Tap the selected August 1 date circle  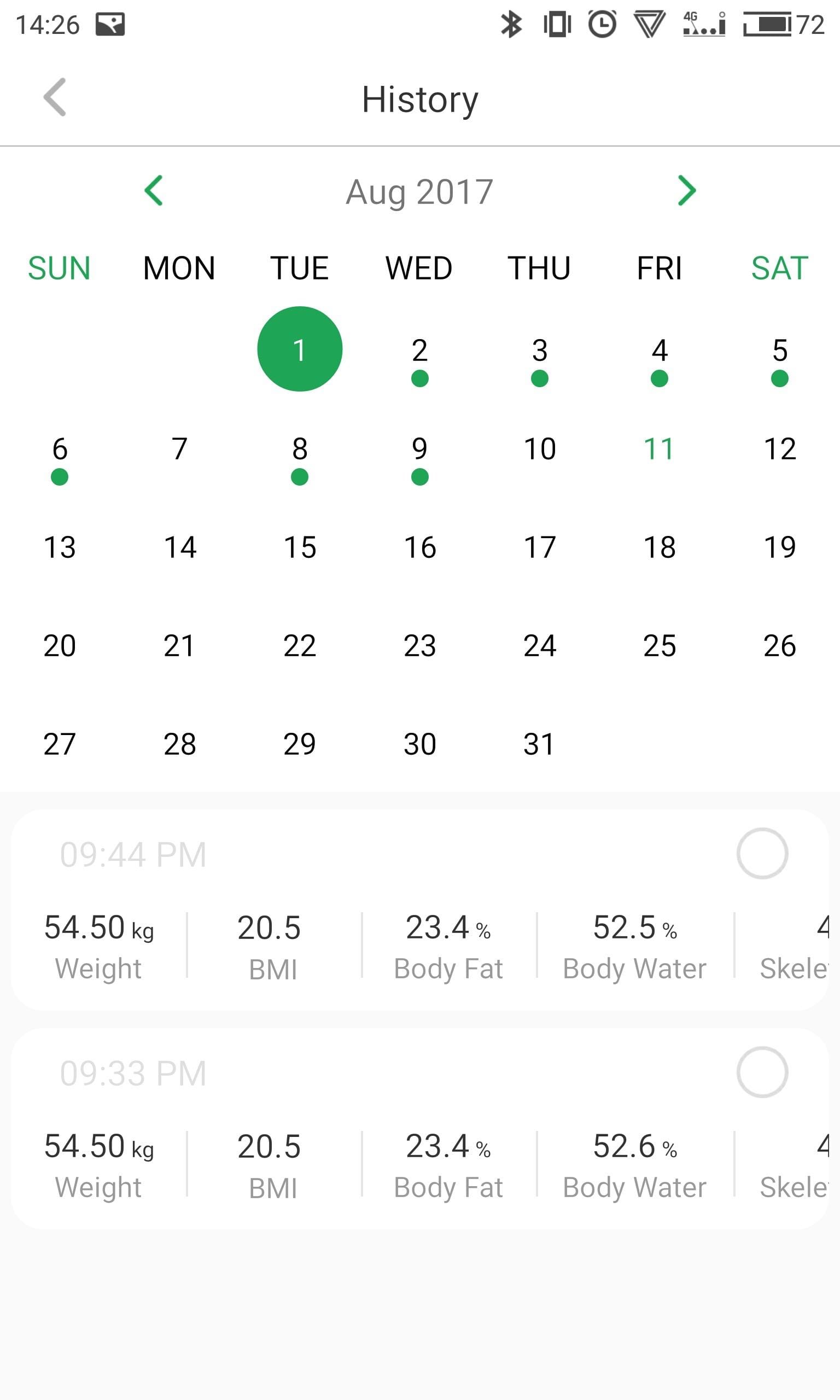(x=300, y=349)
